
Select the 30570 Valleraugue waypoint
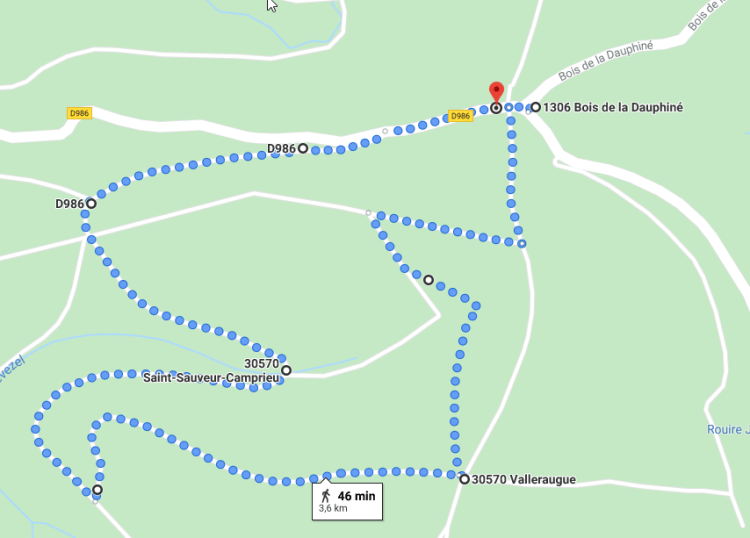click(x=464, y=479)
